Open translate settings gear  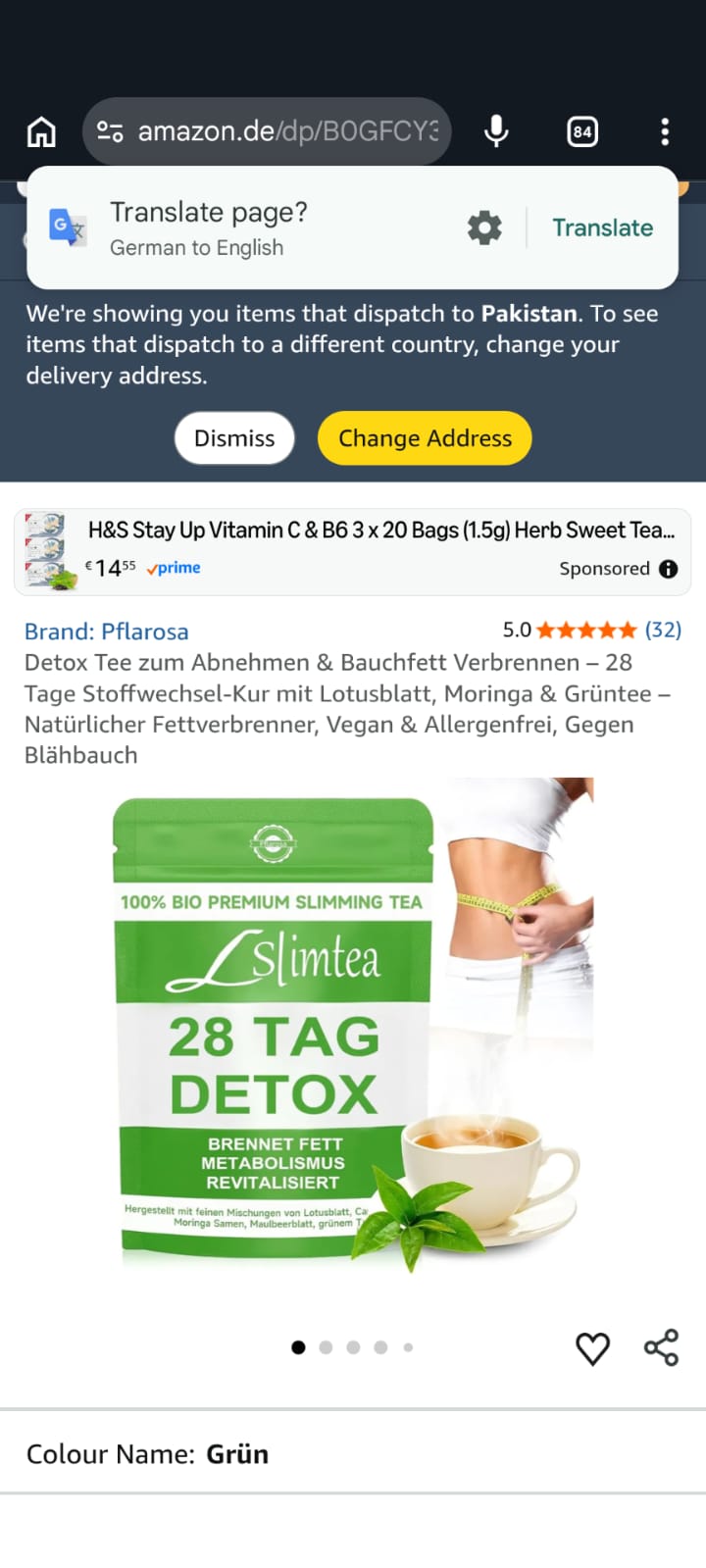[484, 228]
